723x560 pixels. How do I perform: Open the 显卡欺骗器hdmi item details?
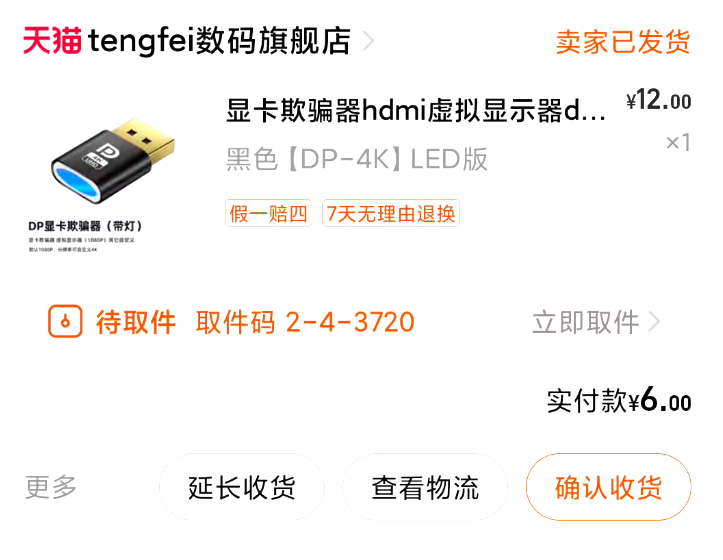[415, 110]
